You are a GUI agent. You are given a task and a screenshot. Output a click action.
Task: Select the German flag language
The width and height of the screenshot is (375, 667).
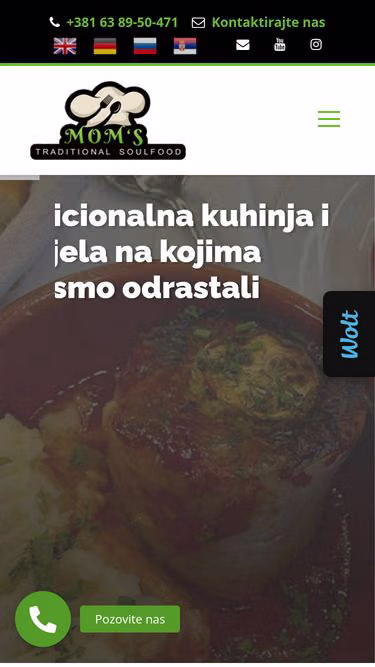click(x=105, y=46)
